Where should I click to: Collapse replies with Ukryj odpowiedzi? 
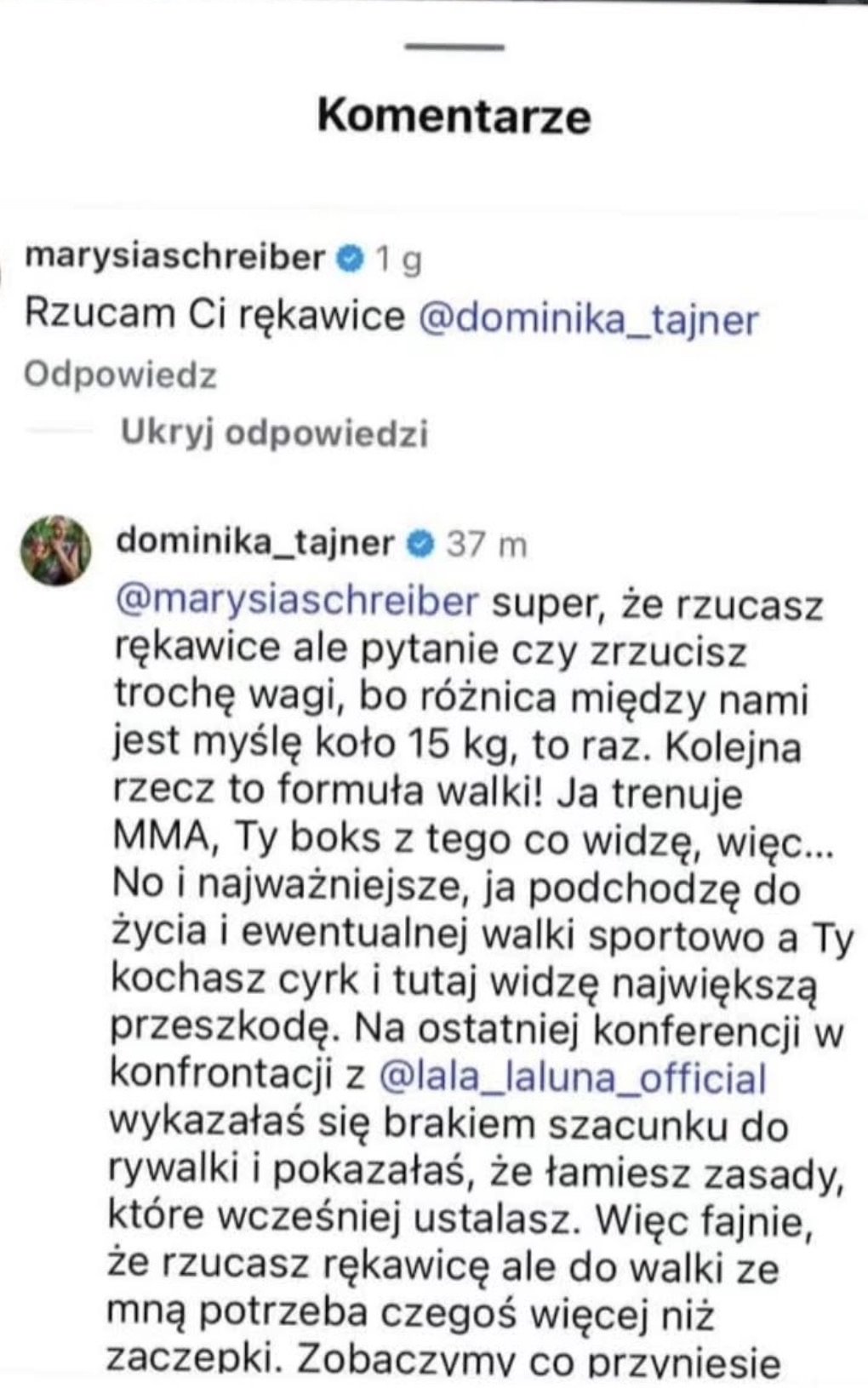pos(273,433)
